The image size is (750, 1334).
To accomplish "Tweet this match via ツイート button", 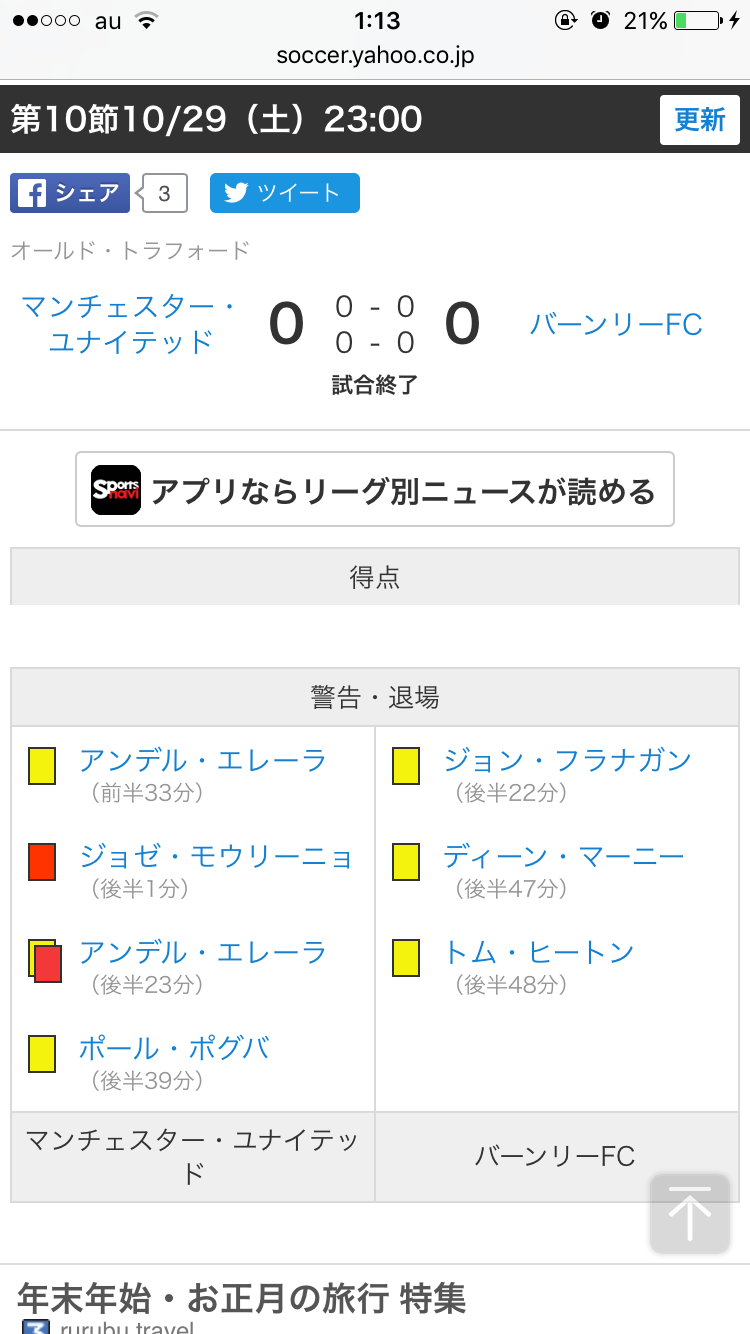I will [x=285, y=193].
